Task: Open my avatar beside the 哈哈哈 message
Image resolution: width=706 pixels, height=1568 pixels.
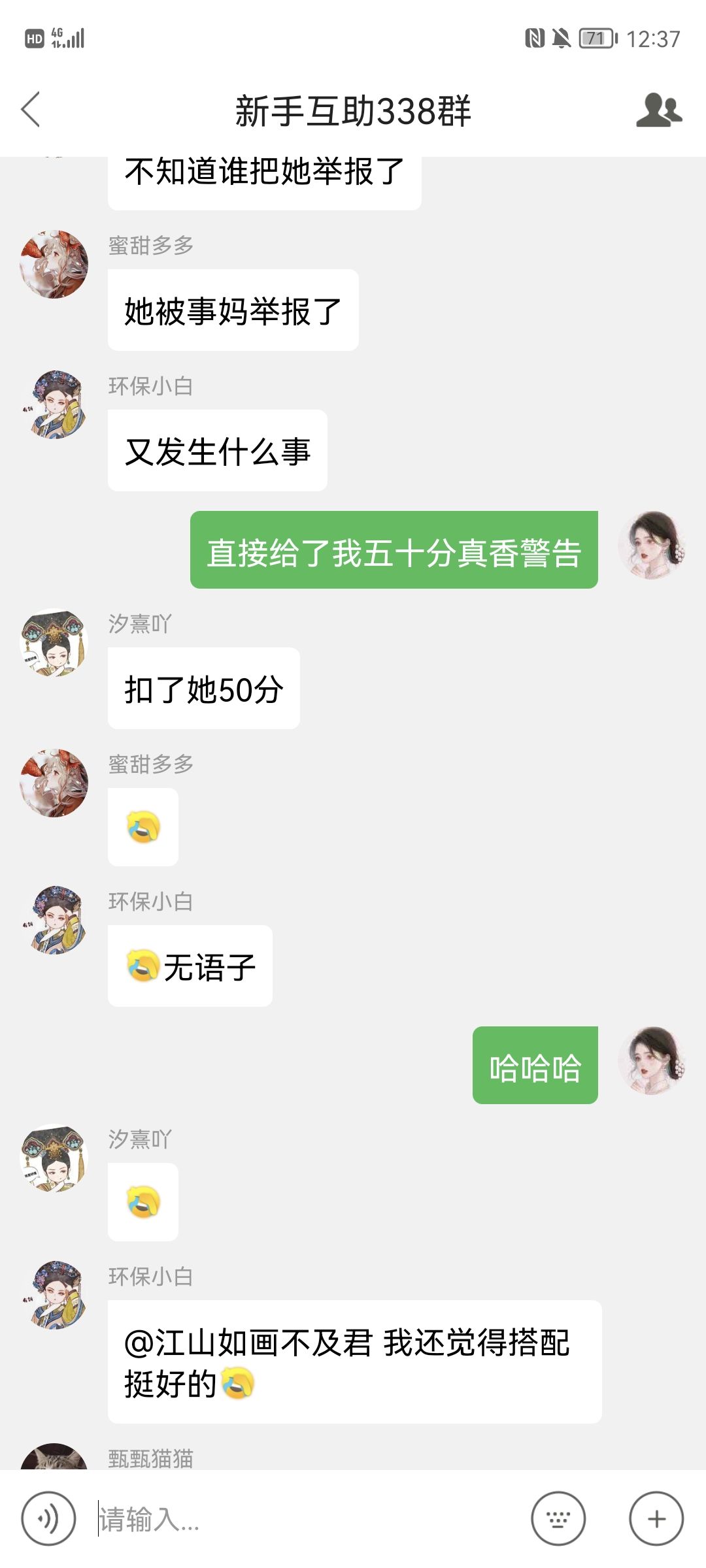Action: click(x=652, y=1060)
